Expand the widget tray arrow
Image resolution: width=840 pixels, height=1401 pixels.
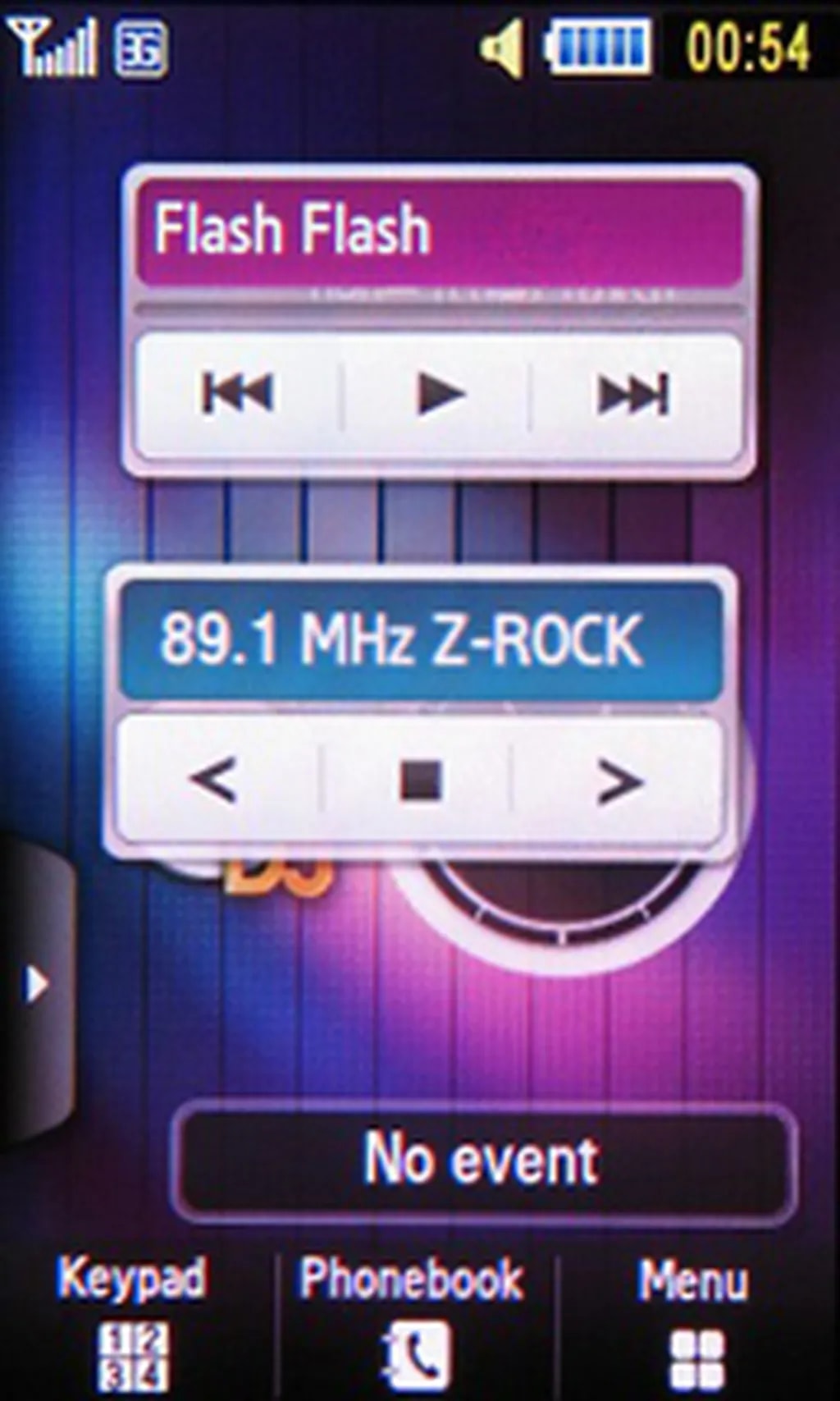(35, 983)
